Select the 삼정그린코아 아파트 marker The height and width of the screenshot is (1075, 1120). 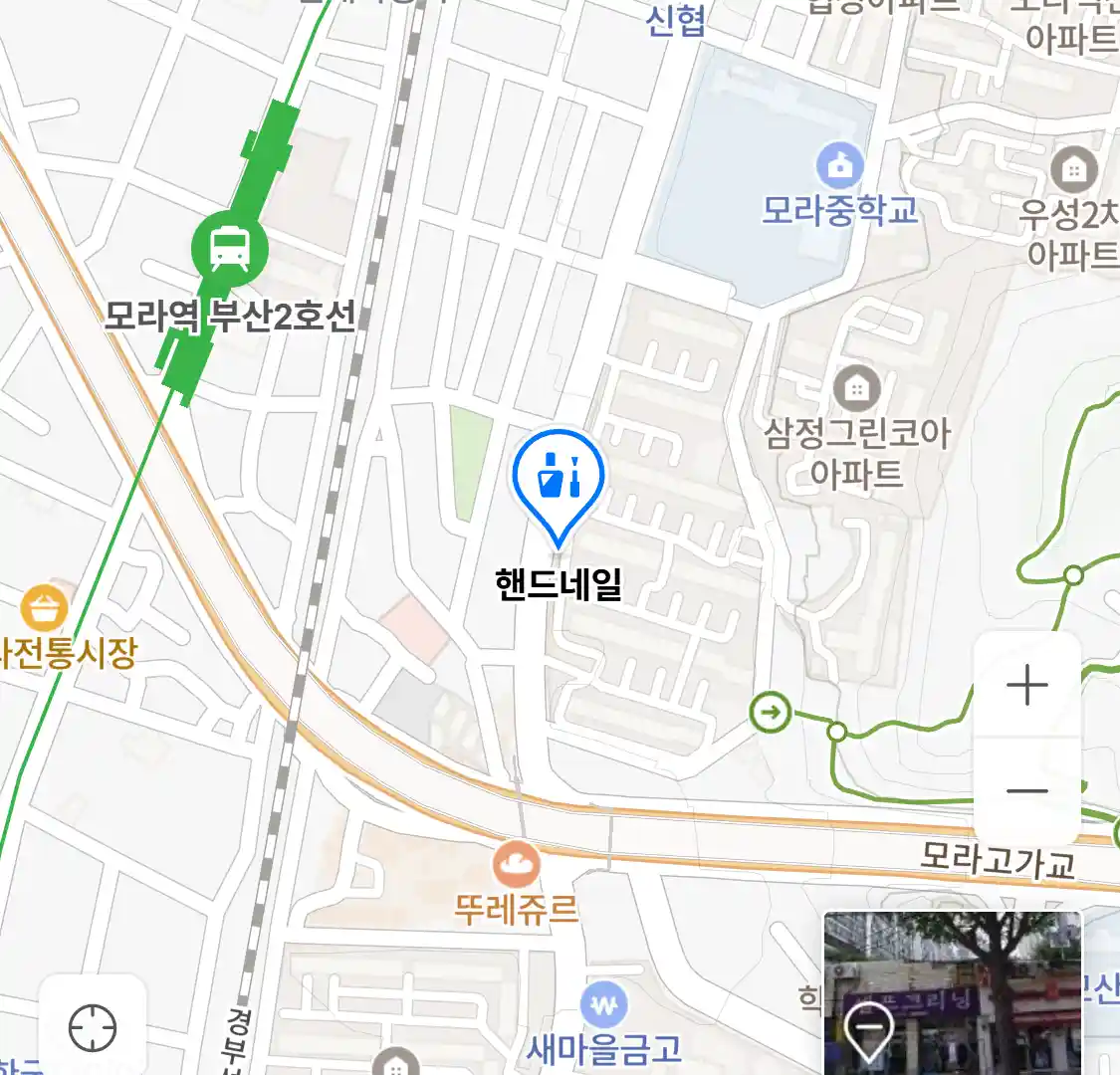click(855, 388)
